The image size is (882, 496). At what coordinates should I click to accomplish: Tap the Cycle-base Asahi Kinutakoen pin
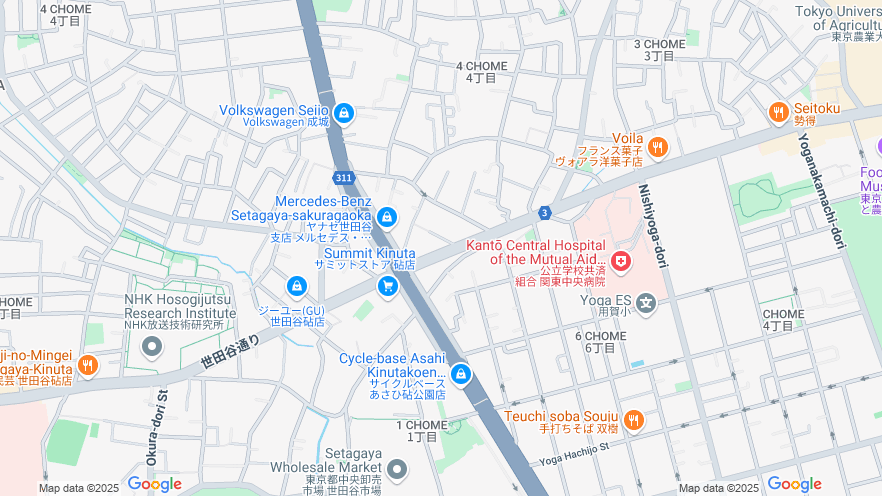460,375
